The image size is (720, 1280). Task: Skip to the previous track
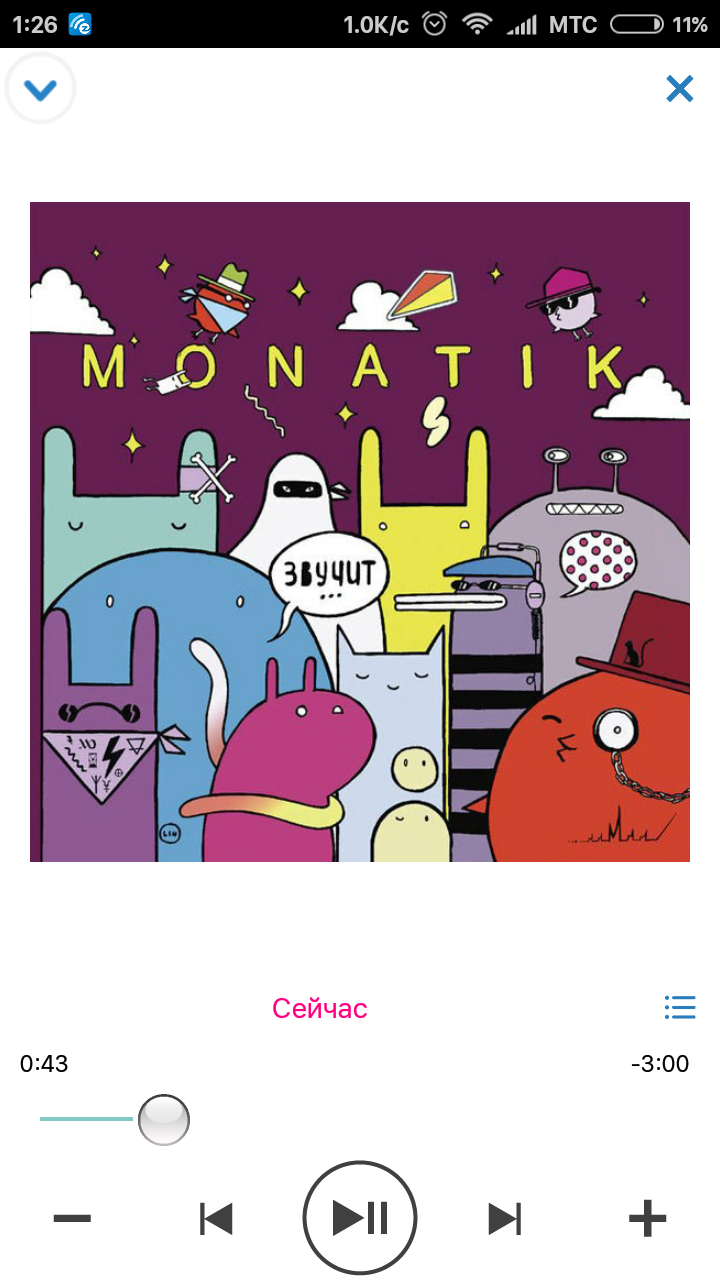[x=216, y=1219]
